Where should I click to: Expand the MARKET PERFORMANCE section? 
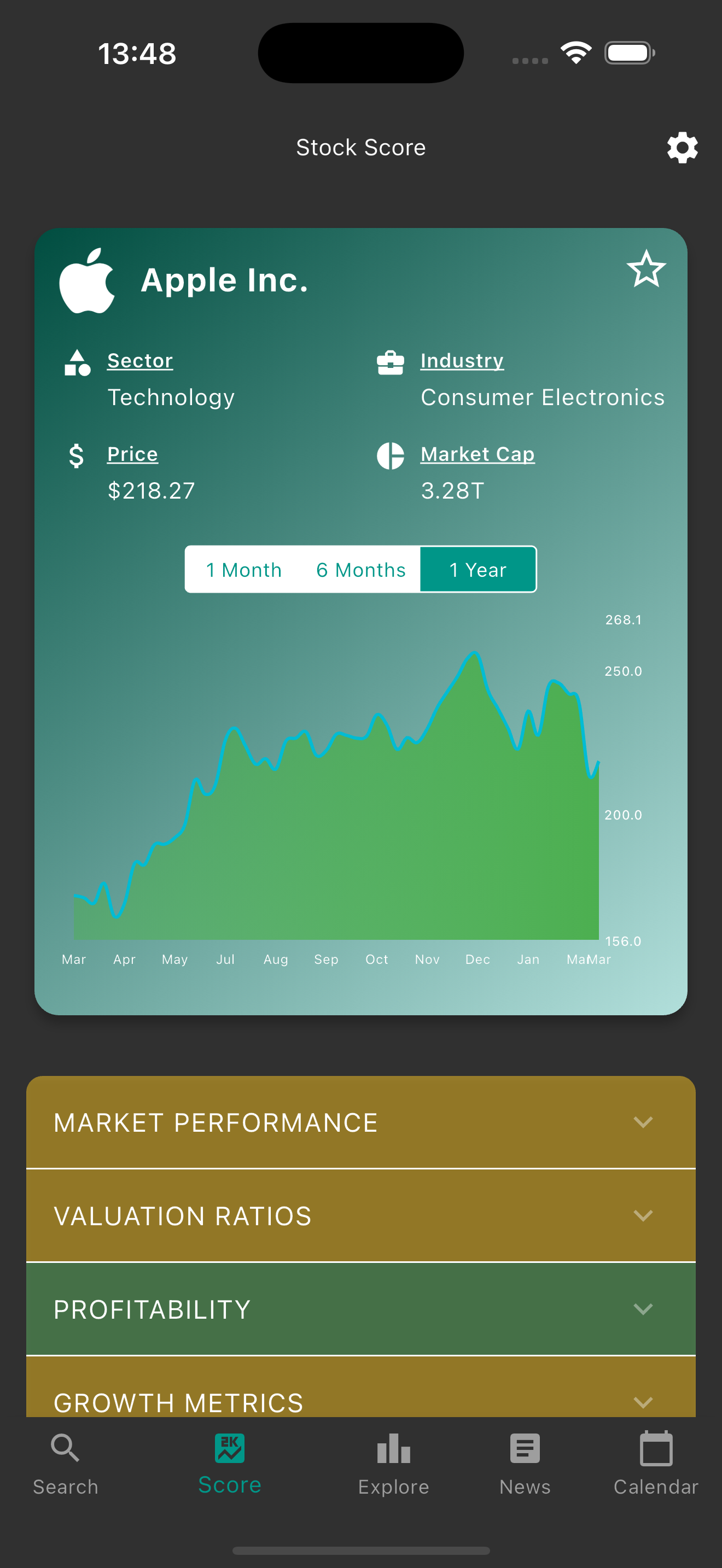(x=361, y=1122)
